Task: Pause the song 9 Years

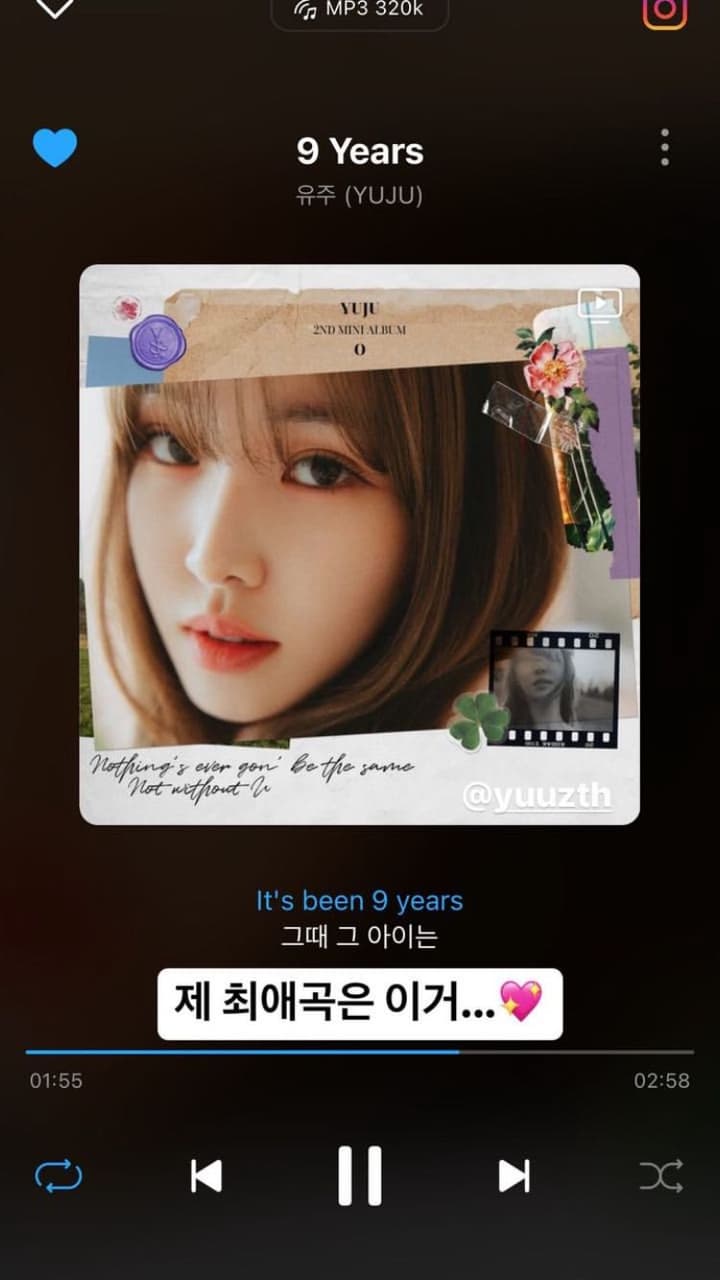Action: click(x=360, y=1178)
